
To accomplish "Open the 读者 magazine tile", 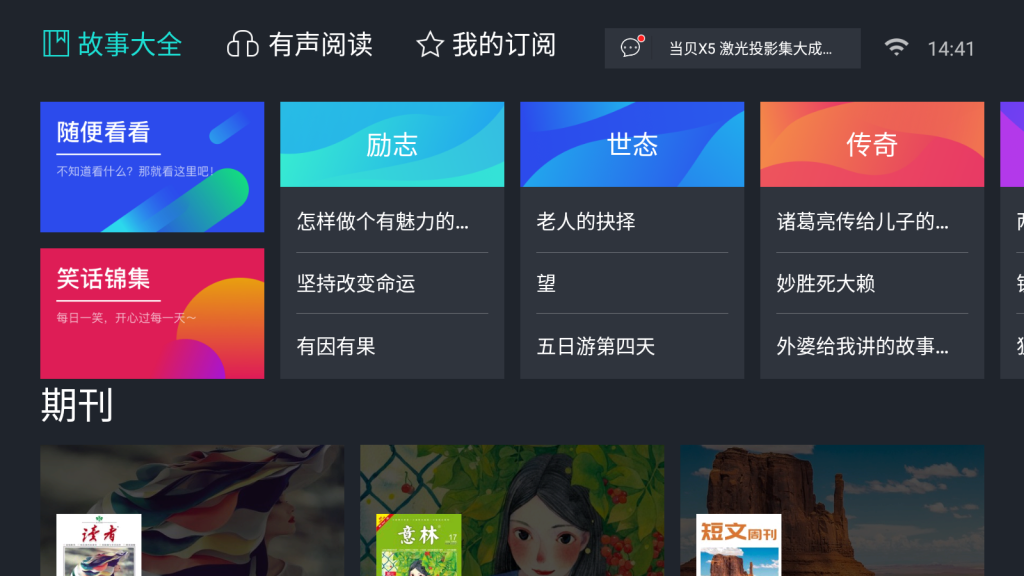I will [x=192, y=510].
